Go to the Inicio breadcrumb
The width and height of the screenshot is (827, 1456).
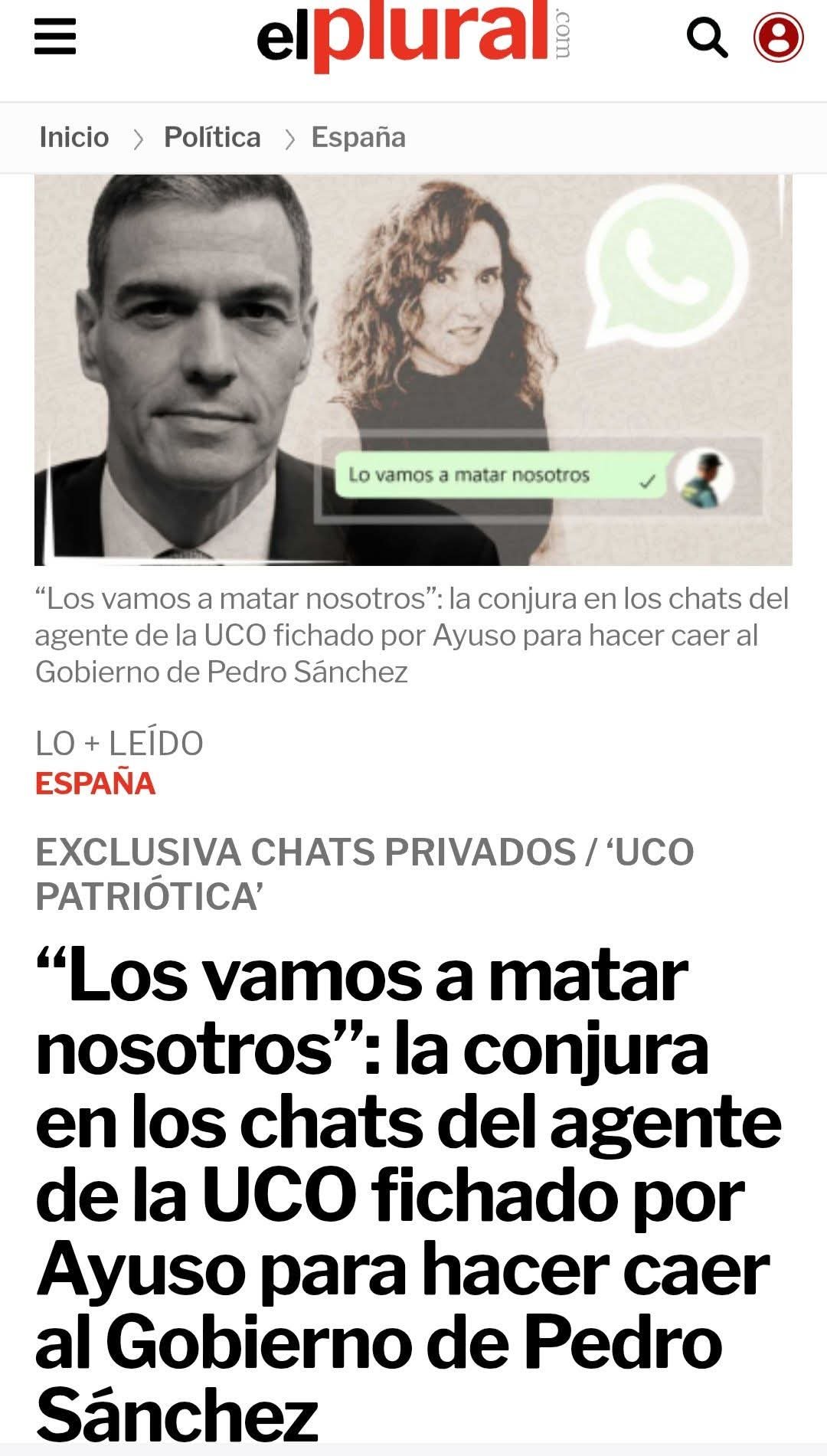(74, 137)
